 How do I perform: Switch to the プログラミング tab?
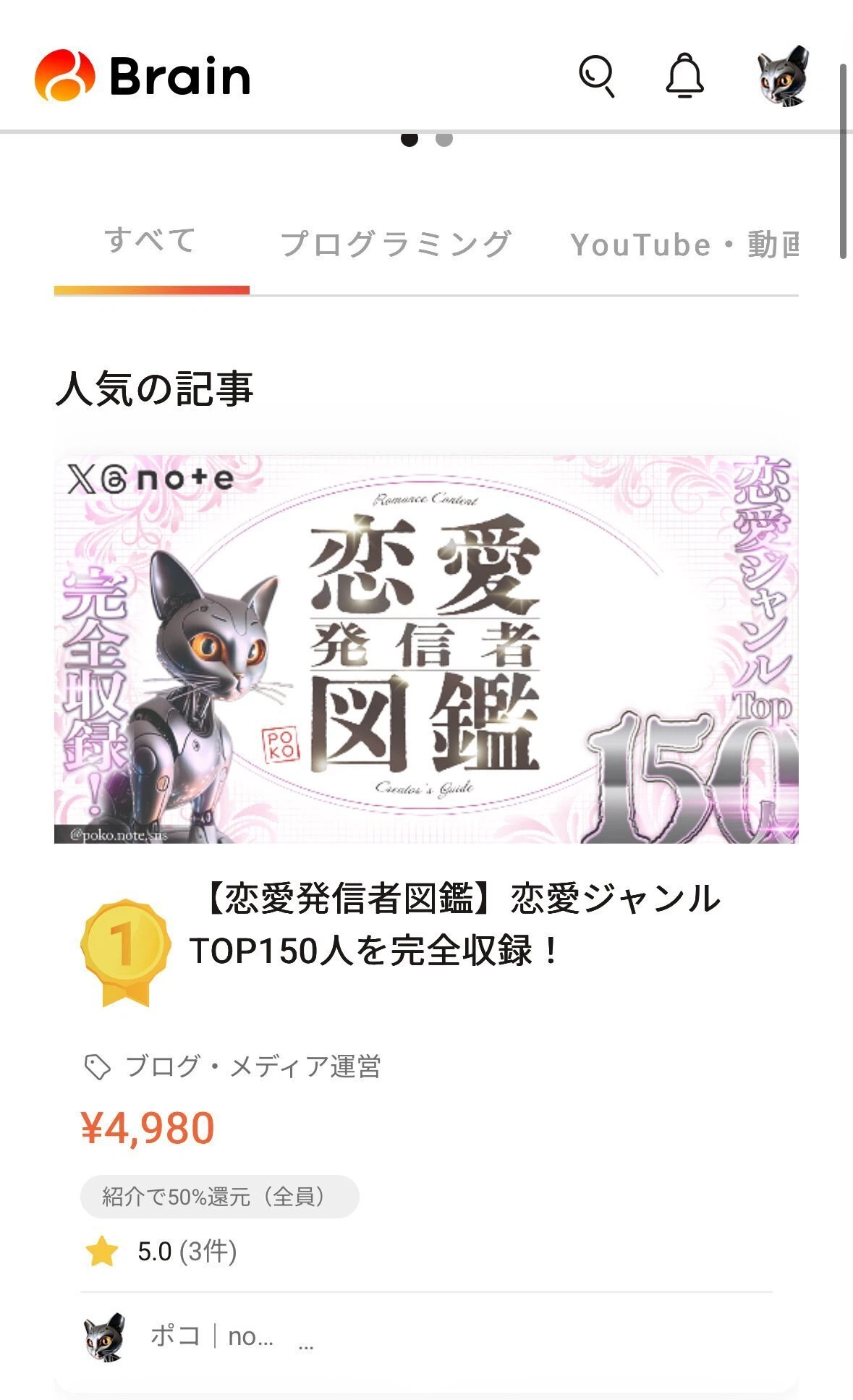[396, 245]
